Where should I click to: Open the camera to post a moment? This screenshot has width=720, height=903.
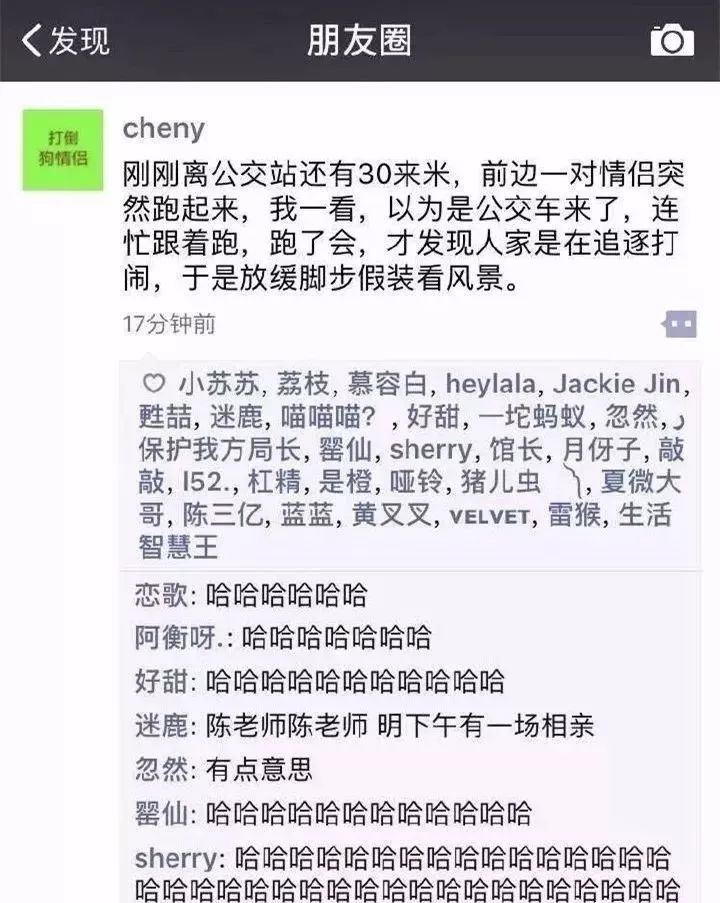pos(671,40)
